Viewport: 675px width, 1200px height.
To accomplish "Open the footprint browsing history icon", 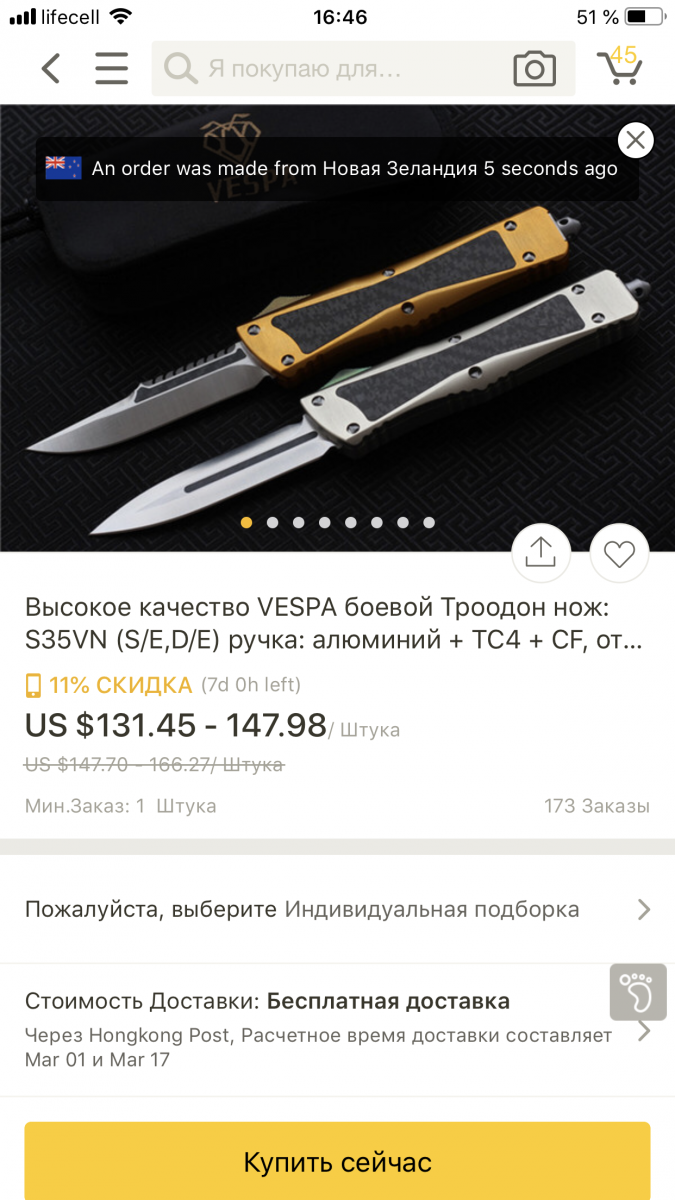I will click(x=638, y=992).
